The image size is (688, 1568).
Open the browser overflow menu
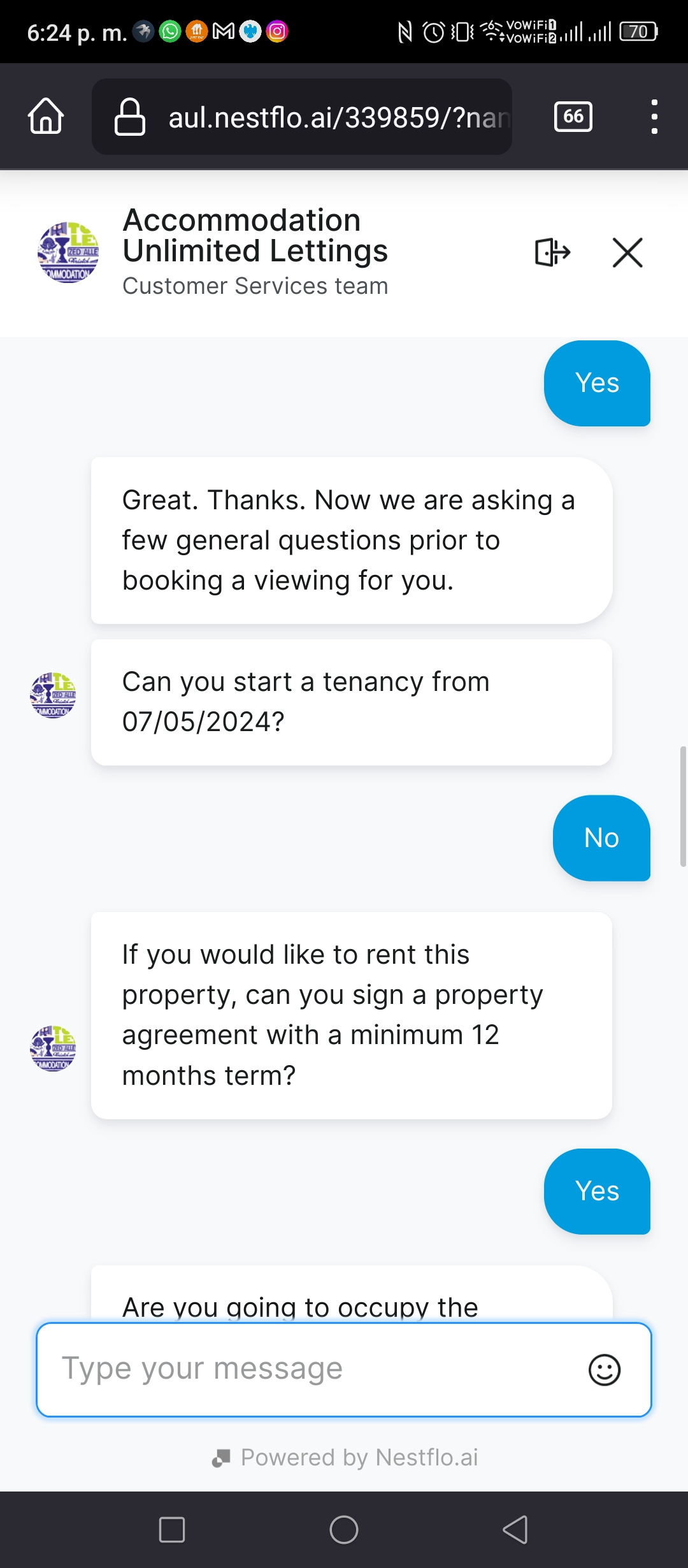(x=654, y=117)
